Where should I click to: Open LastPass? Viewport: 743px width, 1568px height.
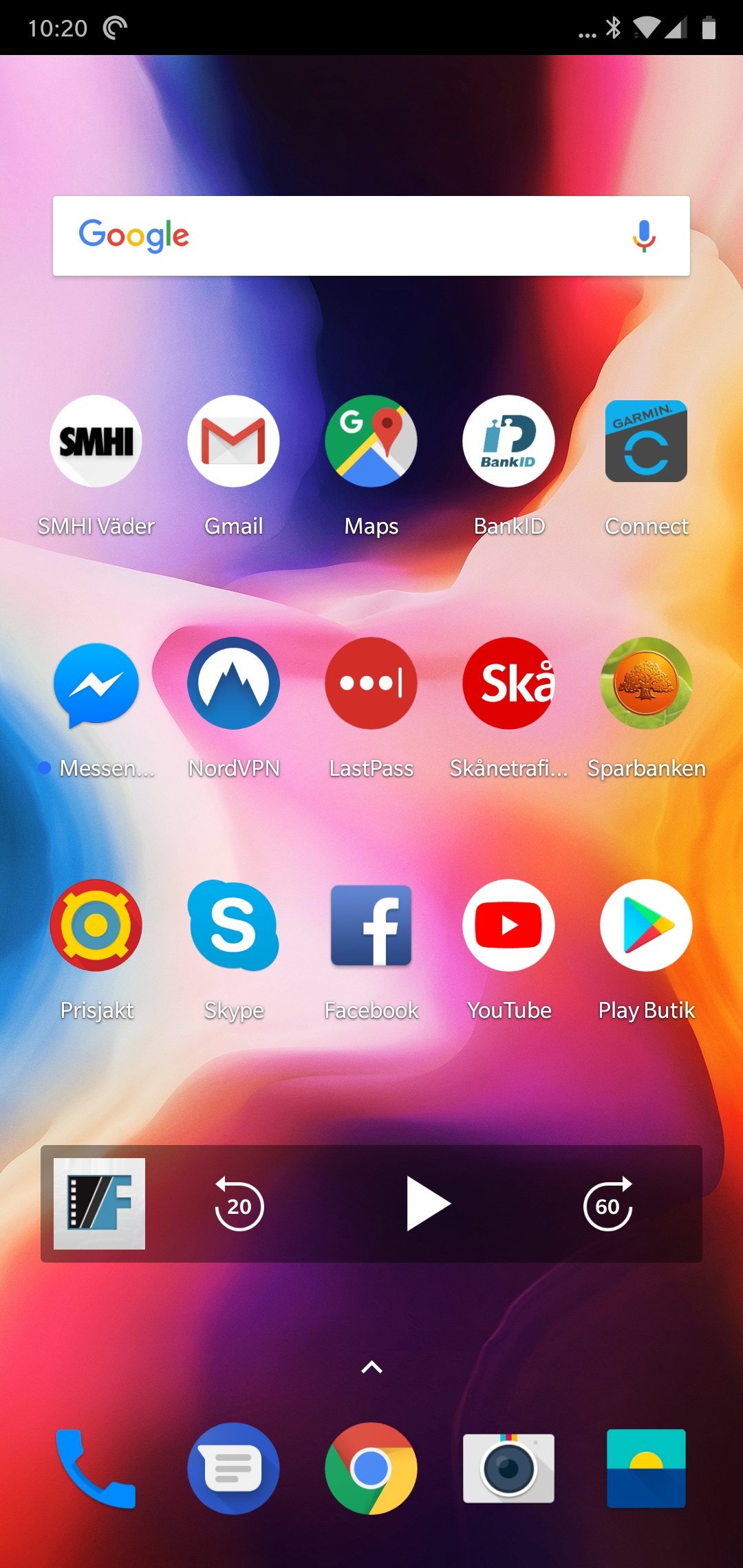pos(371,684)
